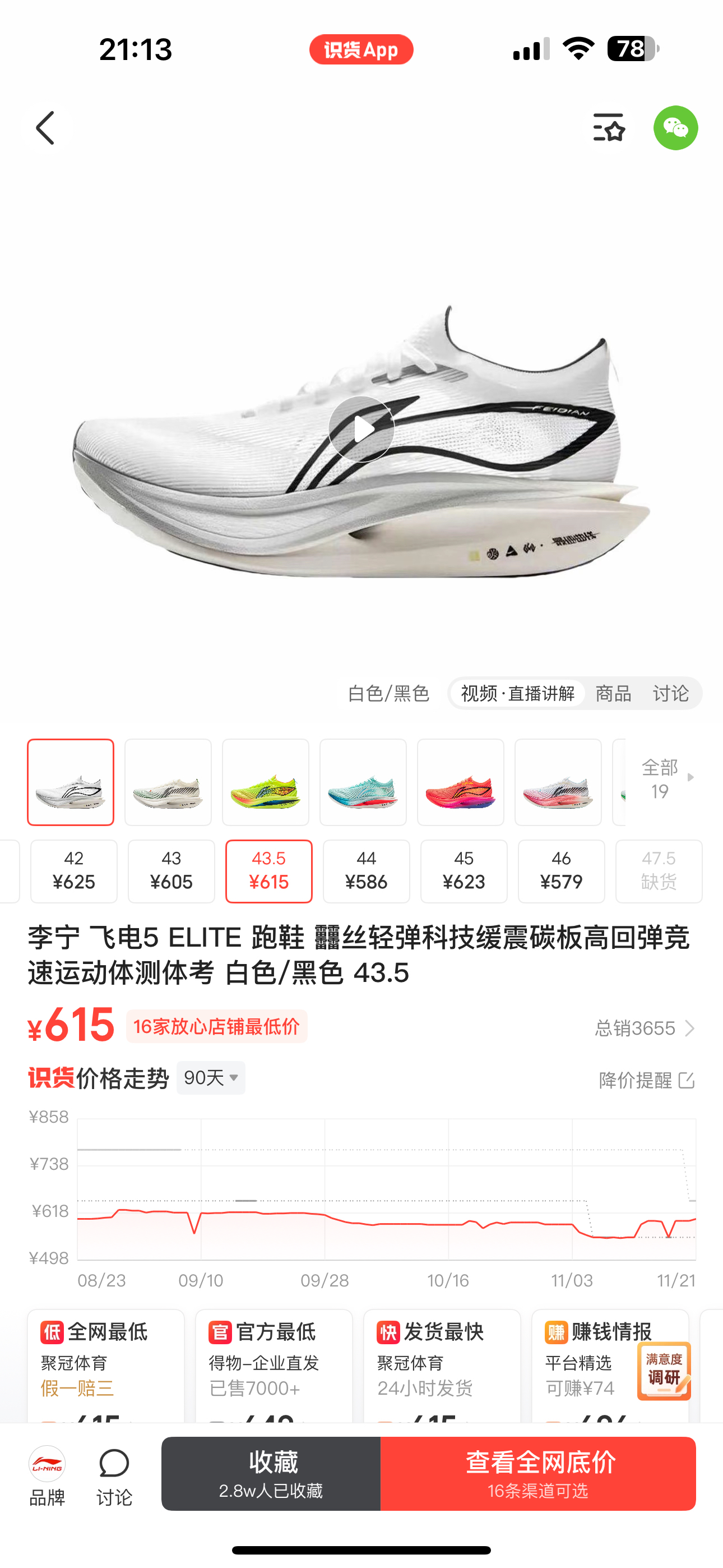Tap 查看全网底价 to compare channels
Image resolution: width=723 pixels, height=1568 pixels.
pyautogui.click(x=538, y=1474)
